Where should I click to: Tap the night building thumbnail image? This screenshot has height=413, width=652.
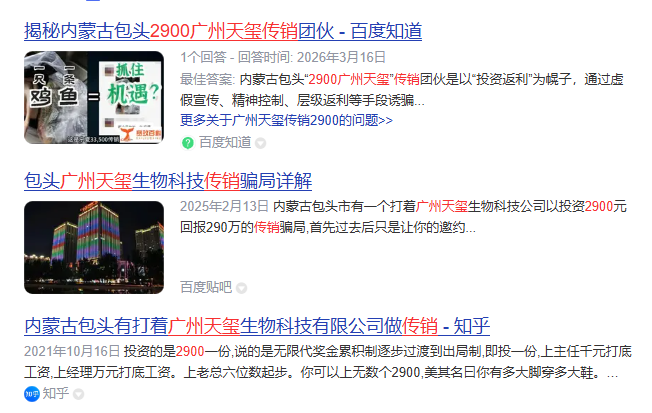click(x=94, y=247)
